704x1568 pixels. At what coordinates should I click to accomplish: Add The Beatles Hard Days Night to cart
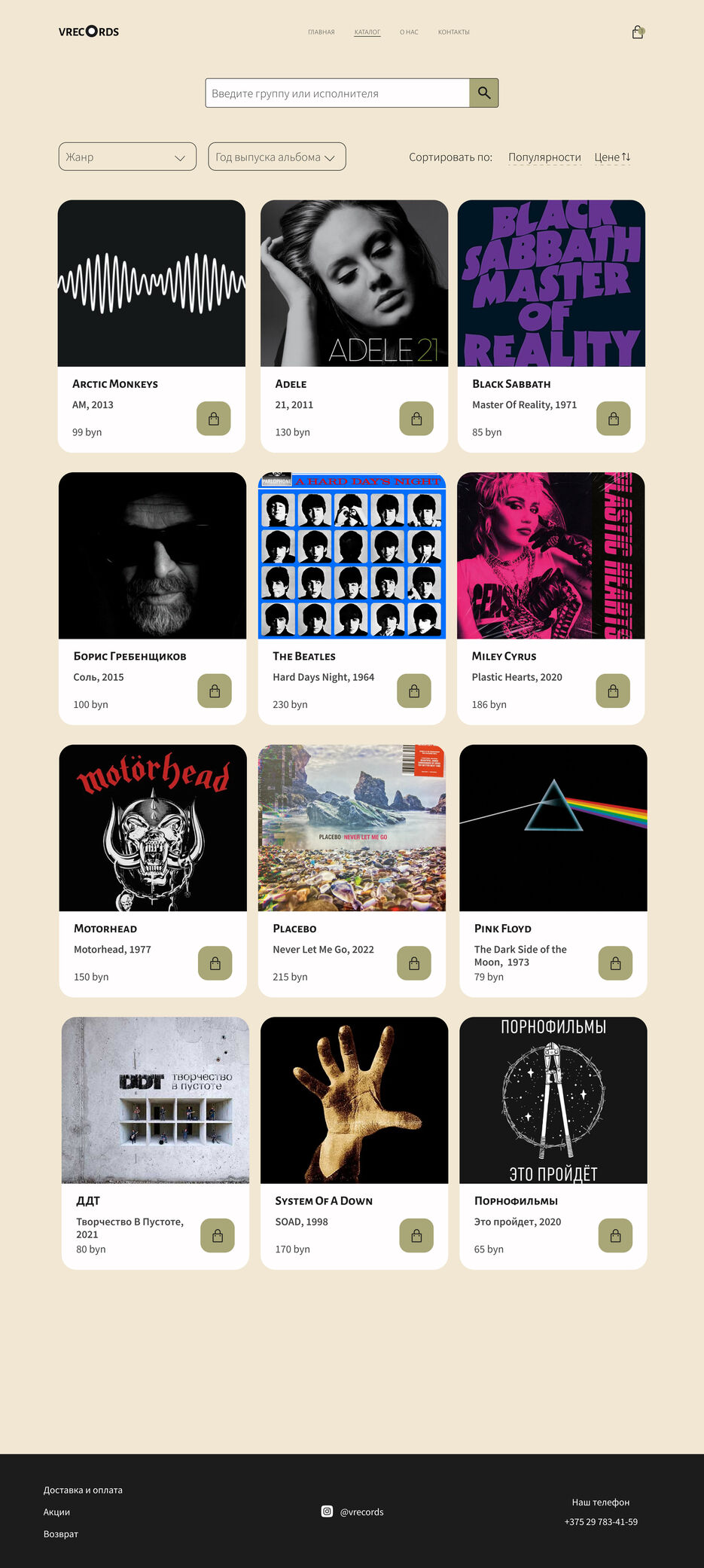pyautogui.click(x=414, y=691)
